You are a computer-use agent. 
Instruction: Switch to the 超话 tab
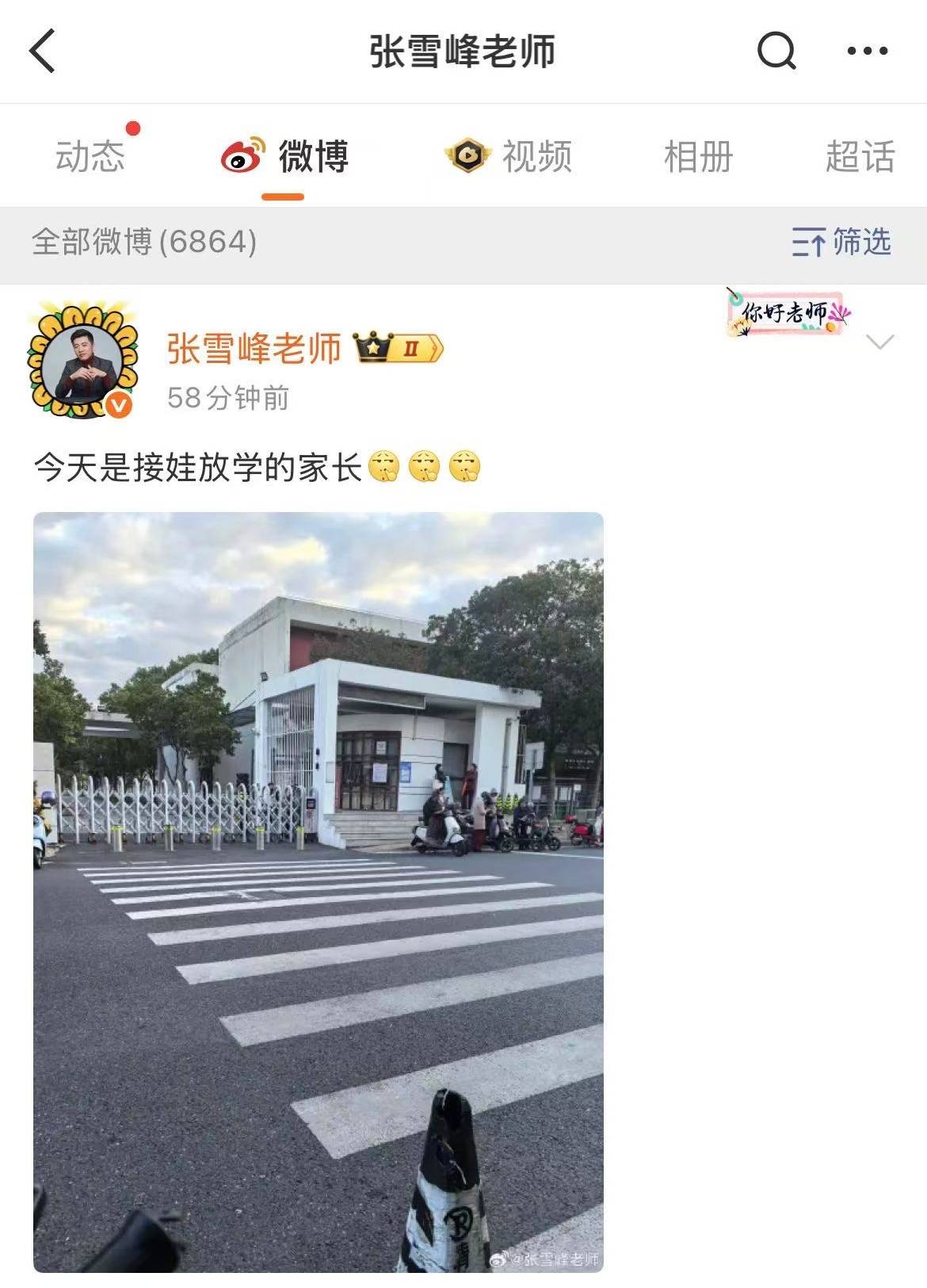click(x=860, y=156)
